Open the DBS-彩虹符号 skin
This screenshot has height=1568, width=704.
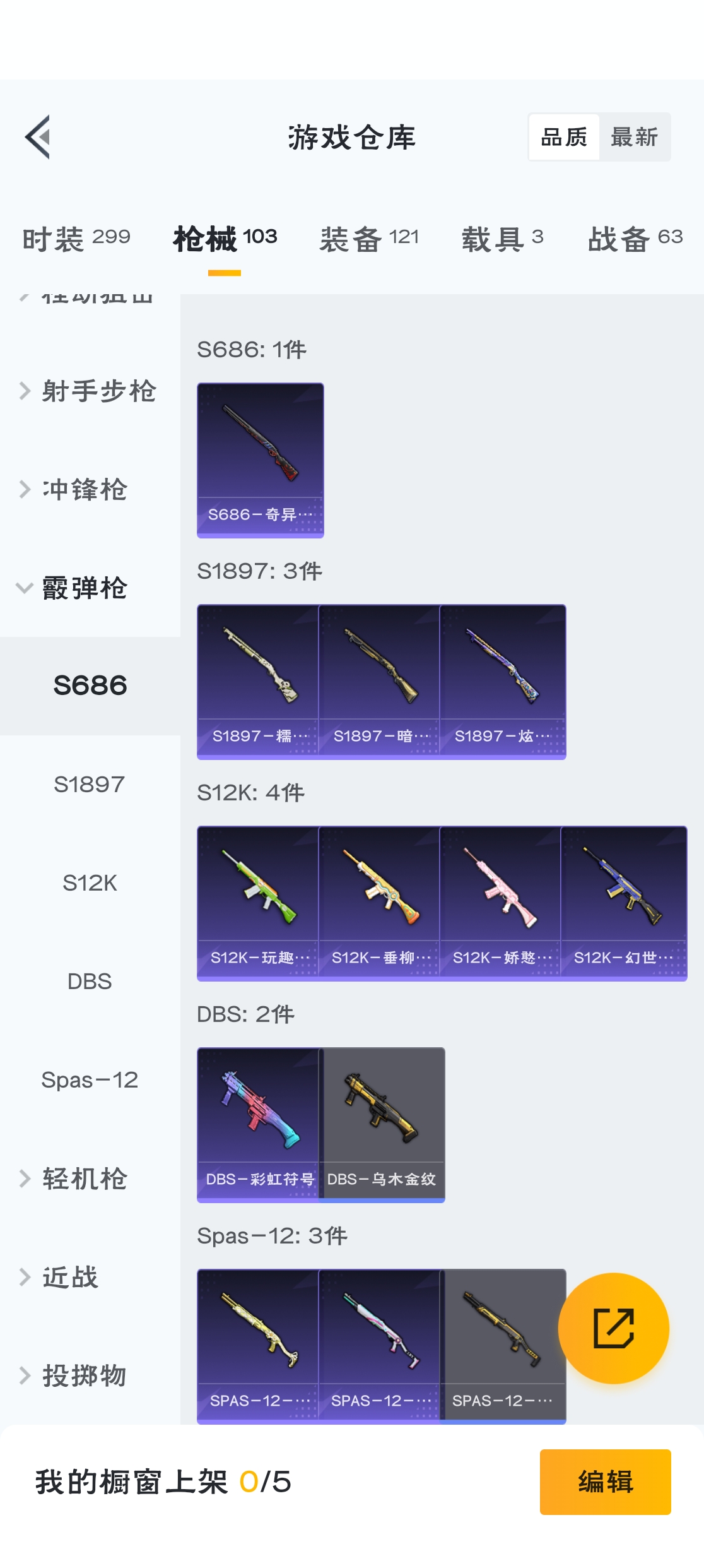[259, 1124]
